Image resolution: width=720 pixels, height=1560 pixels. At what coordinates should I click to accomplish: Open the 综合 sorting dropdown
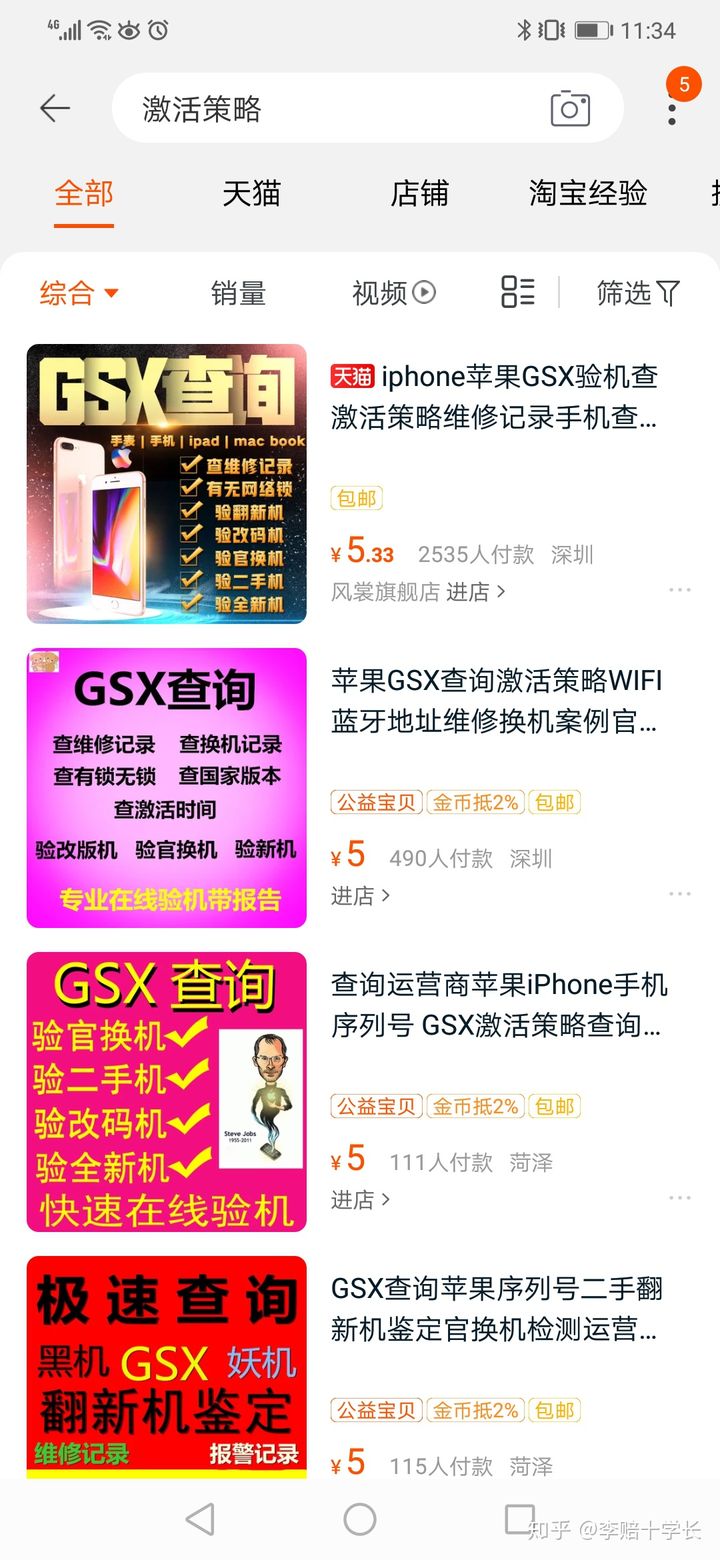coord(79,292)
